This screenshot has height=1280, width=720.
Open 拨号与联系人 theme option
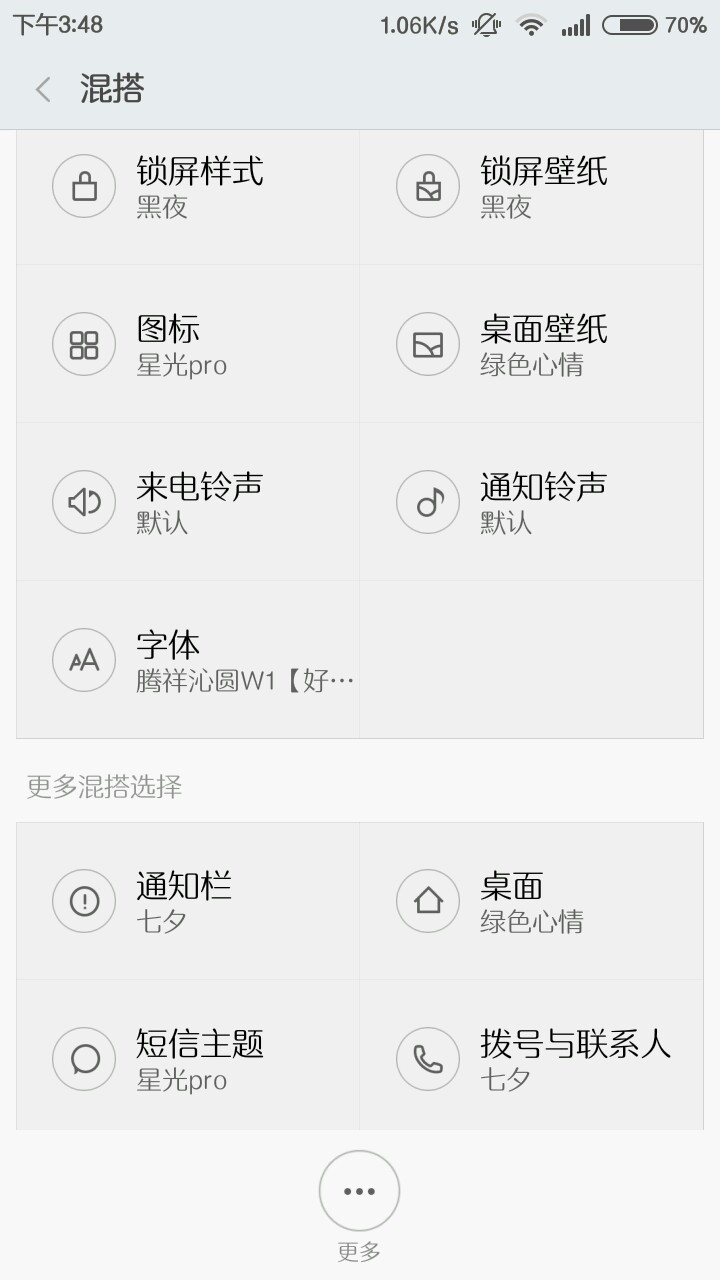click(x=532, y=1059)
